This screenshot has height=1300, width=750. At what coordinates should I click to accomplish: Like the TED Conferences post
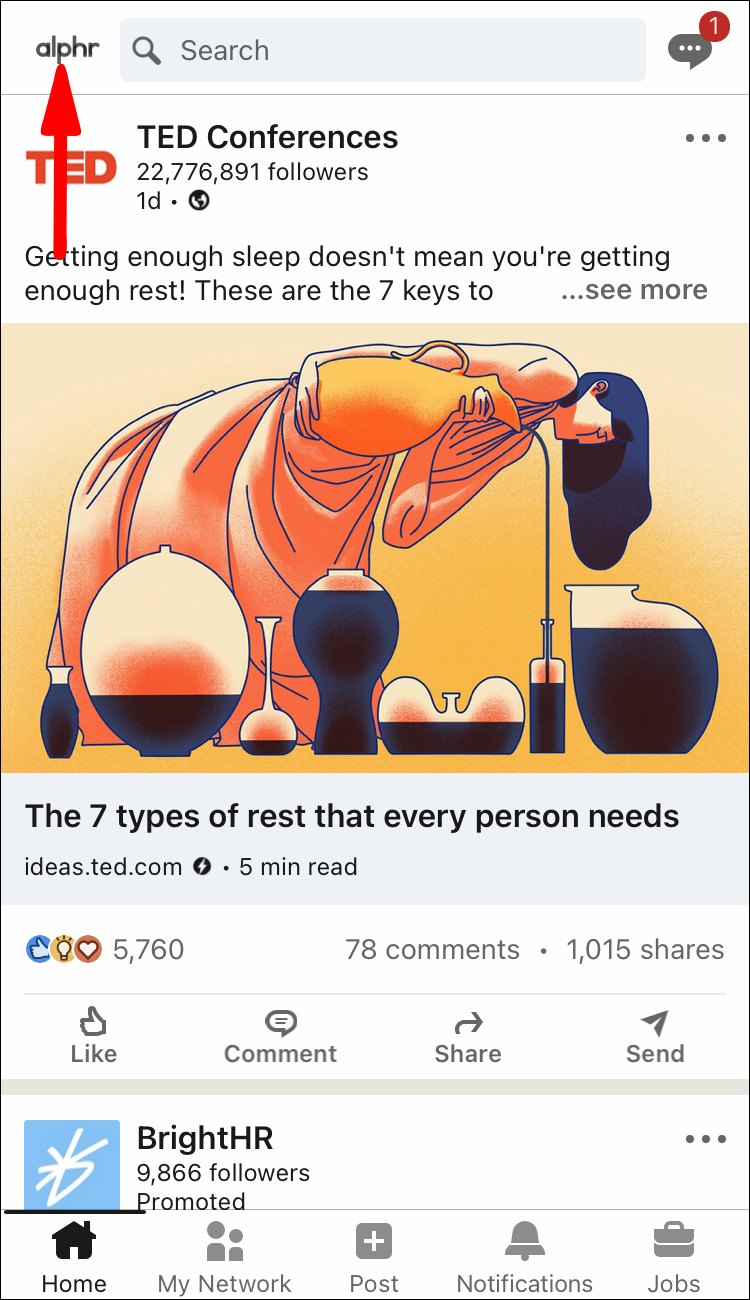coord(93,1037)
